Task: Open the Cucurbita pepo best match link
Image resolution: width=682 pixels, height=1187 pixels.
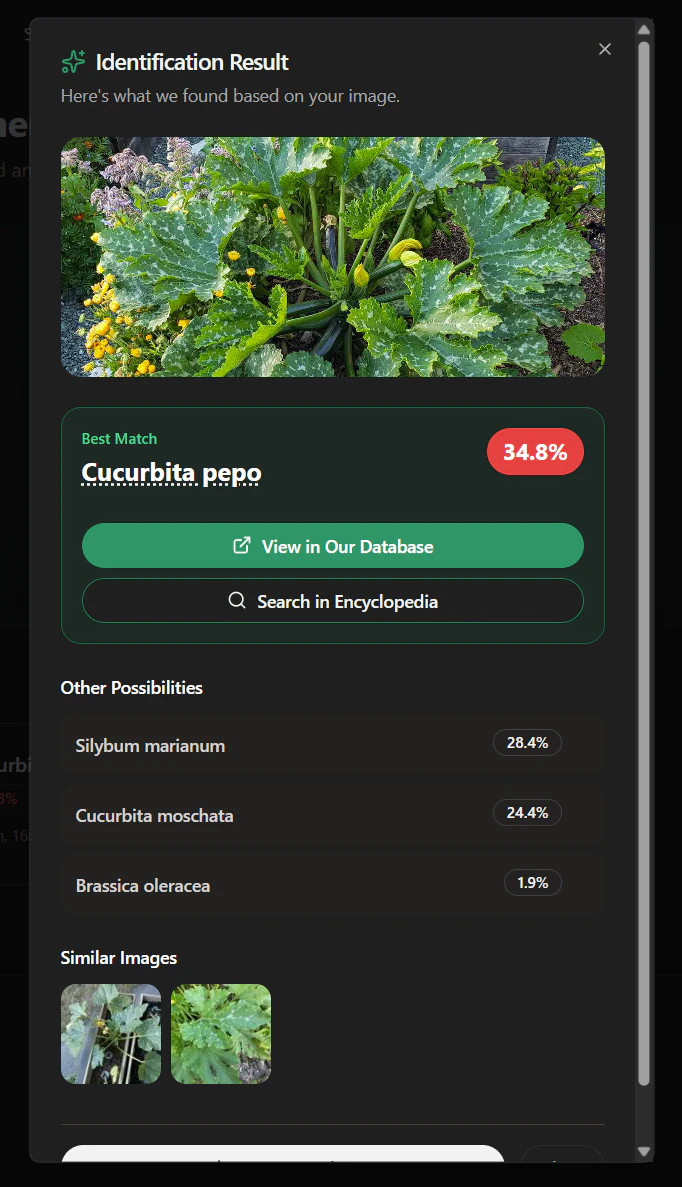Action: (171, 472)
